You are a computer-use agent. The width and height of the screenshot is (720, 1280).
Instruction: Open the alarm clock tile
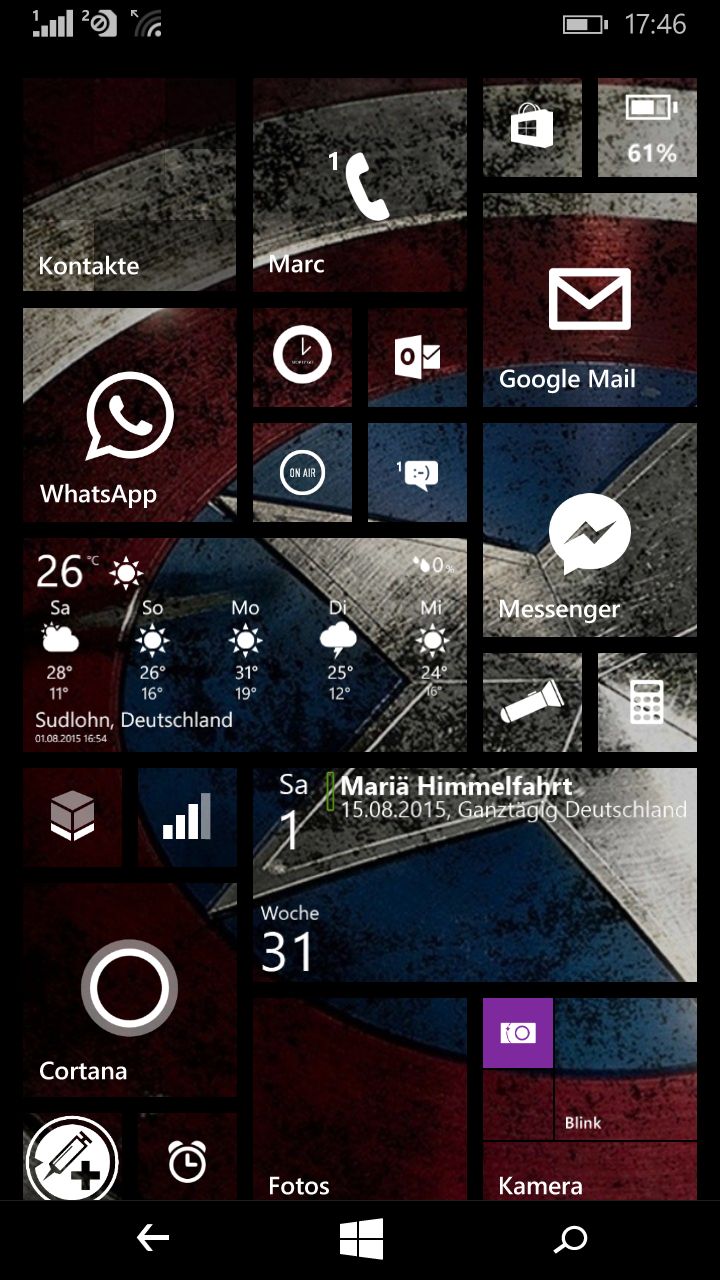pyautogui.click(x=187, y=1158)
